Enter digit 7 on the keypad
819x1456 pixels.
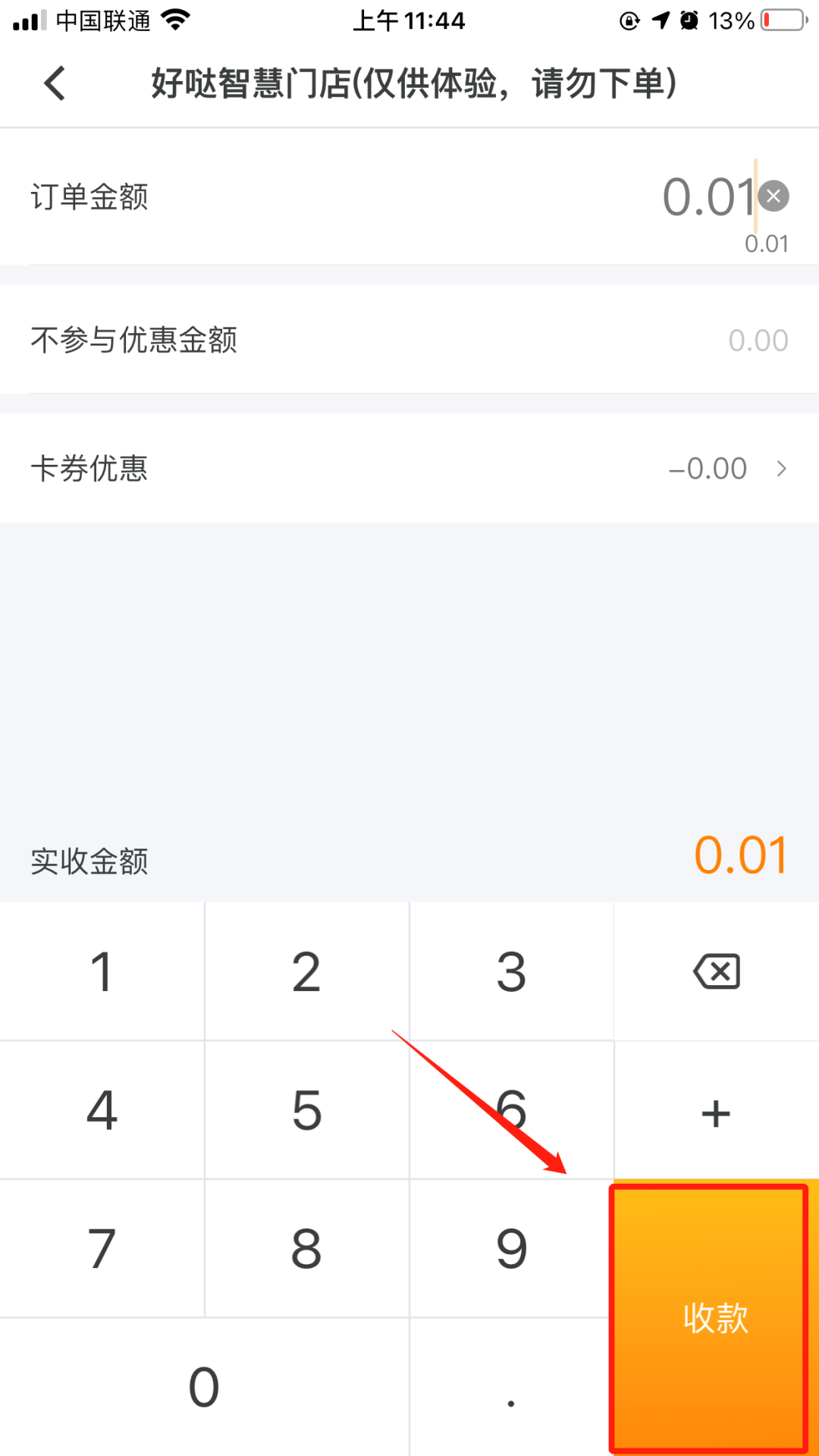coord(102,1249)
